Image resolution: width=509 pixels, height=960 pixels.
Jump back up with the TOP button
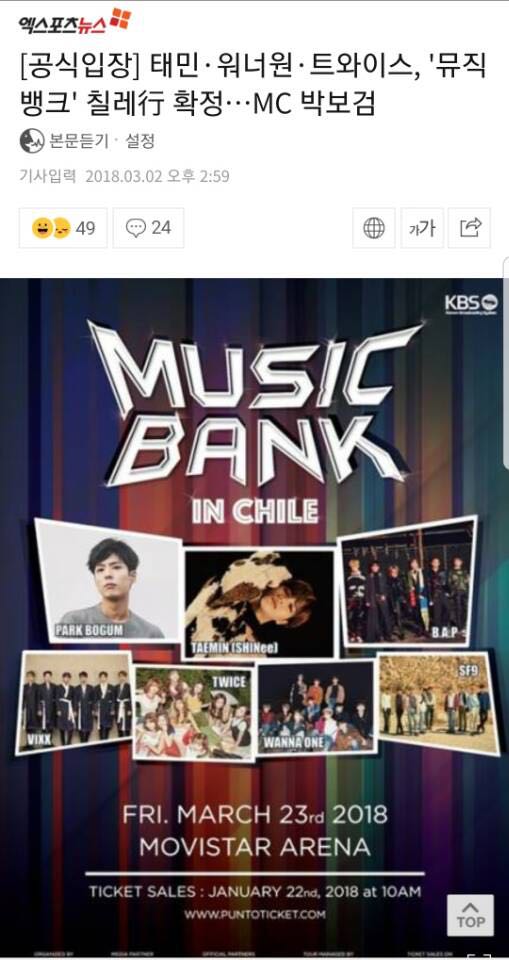coord(470,915)
